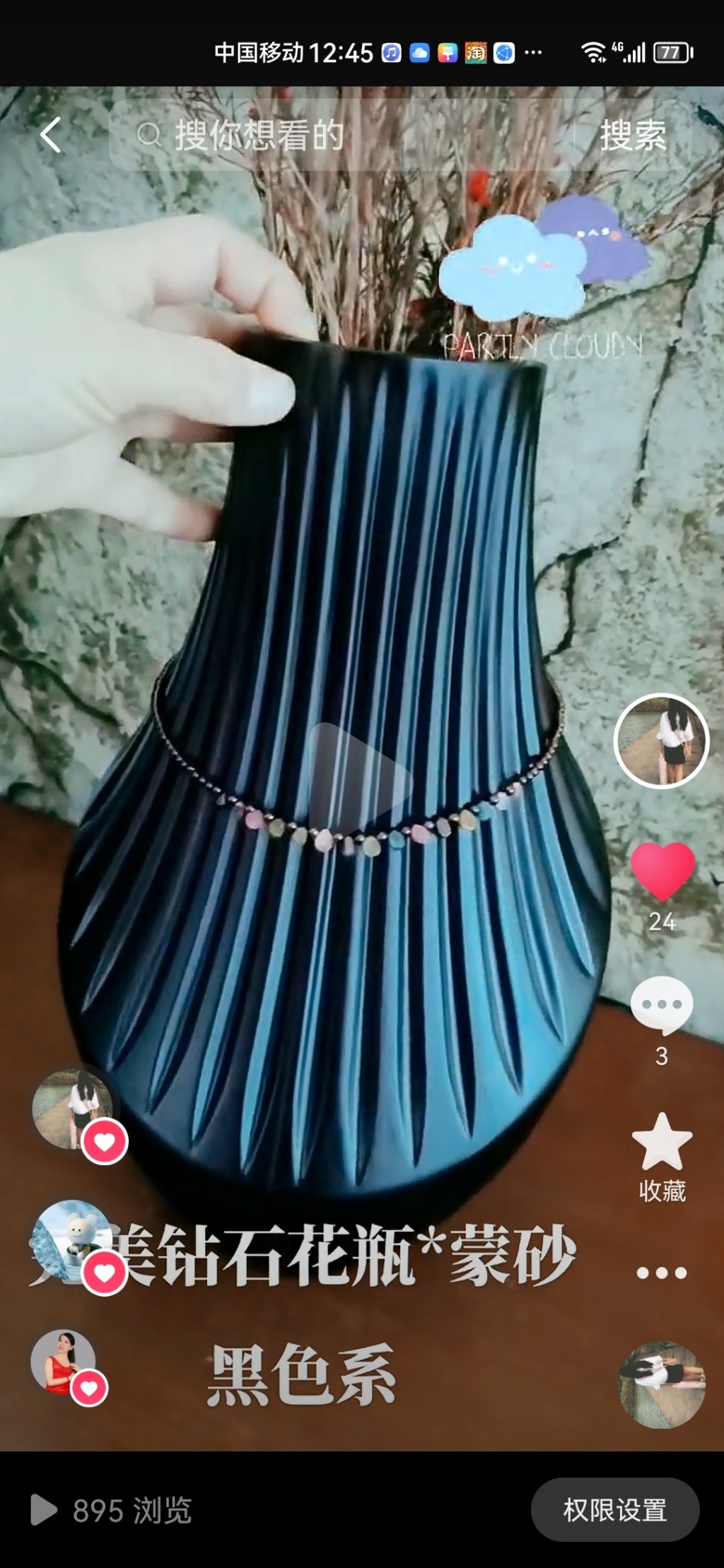The width and height of the screenshot is (724, 1568).
Task: Like the video with the heart
Action: coord(662,871)
